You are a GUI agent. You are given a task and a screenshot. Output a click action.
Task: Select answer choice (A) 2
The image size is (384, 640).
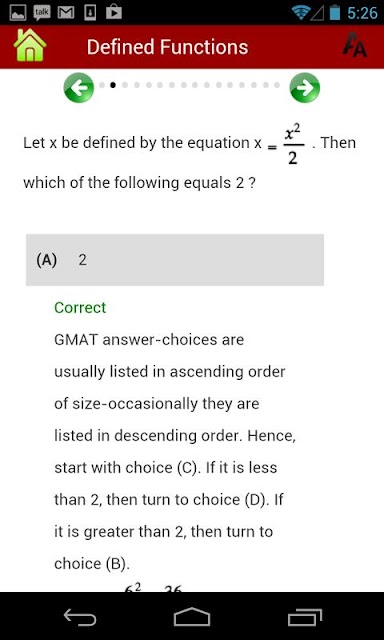coord(175,260)
